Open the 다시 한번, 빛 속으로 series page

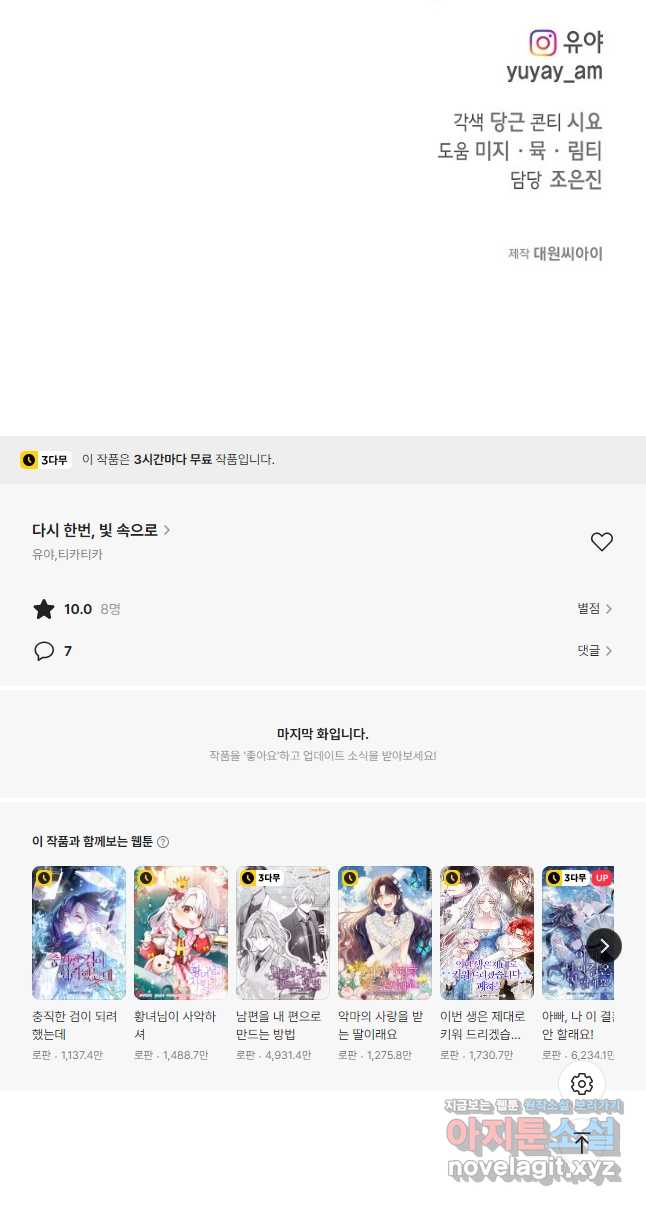point(101,530)
